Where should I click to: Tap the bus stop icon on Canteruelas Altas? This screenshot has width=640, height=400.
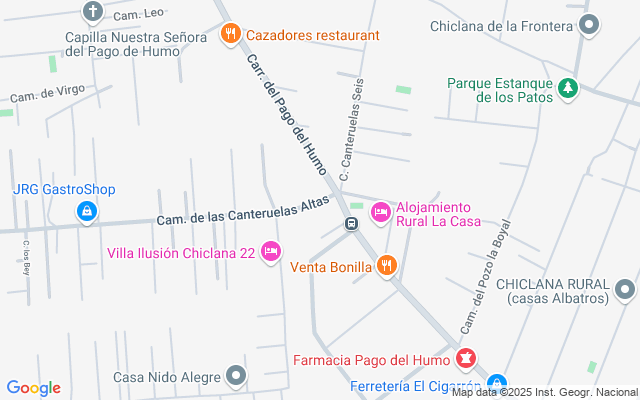pyautogui.click(x=352, y=223)
